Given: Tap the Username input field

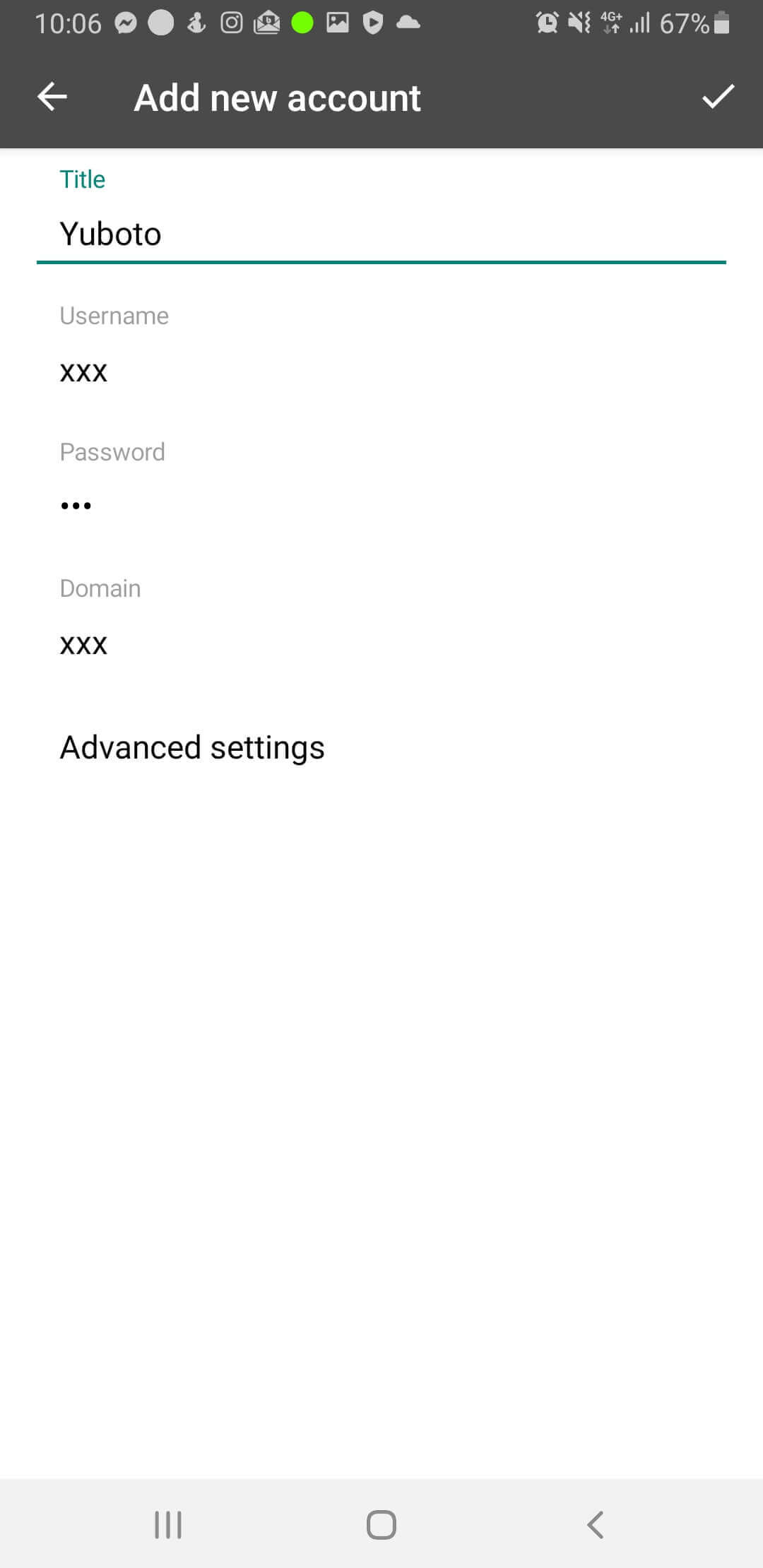Looking at the screenshot, I should pyautogui.click(x=381, y=371).
